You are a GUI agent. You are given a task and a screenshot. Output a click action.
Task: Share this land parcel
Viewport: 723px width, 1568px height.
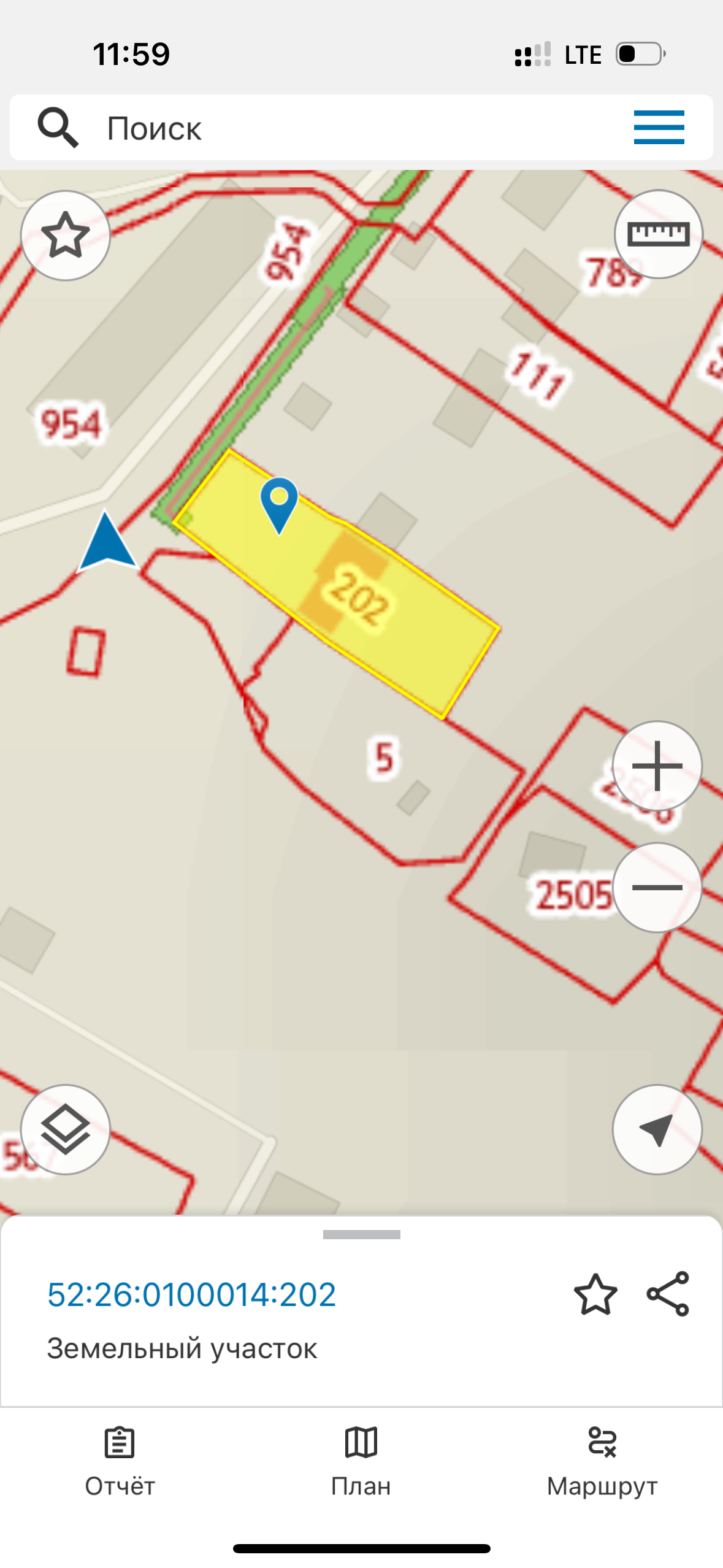click(668, 1294)
